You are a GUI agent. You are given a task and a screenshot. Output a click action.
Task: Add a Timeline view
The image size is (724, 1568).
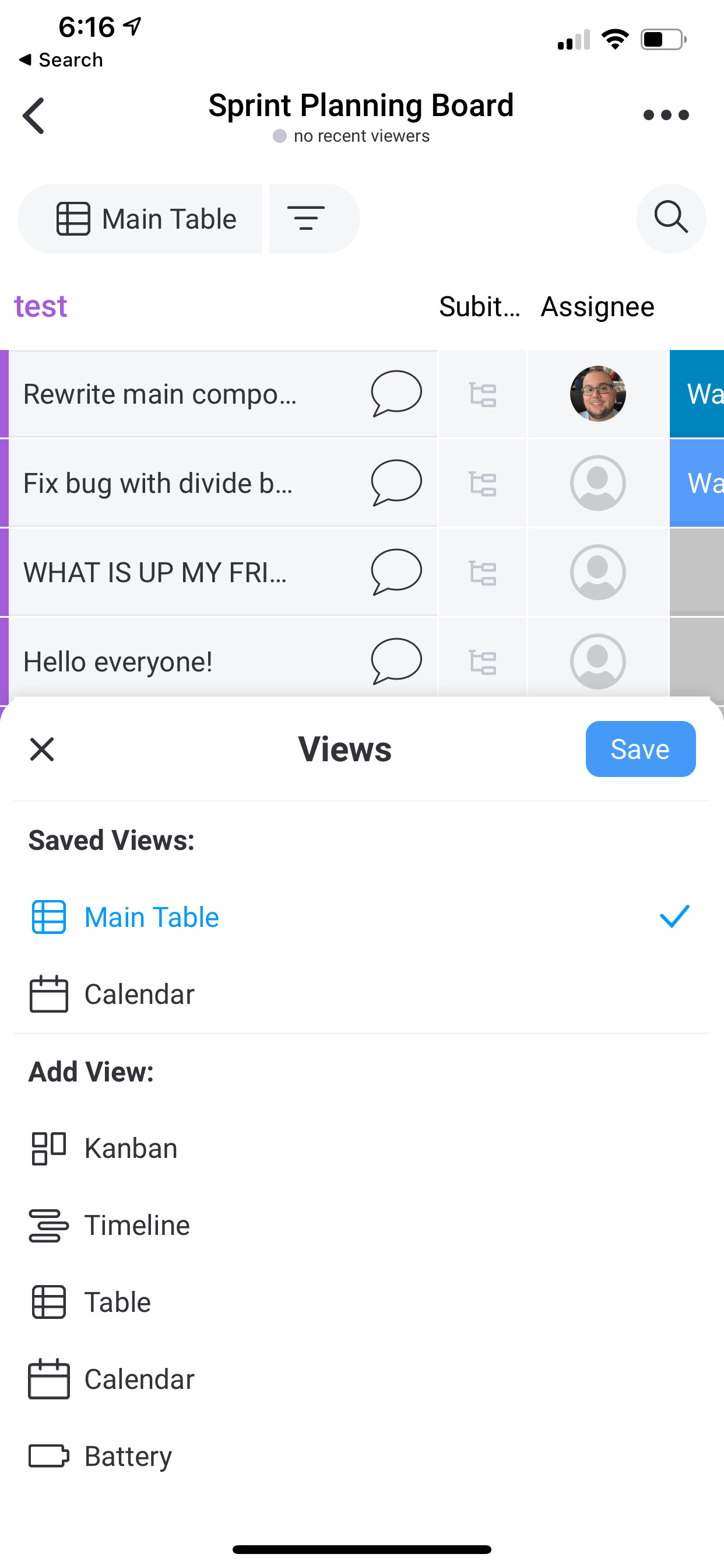[362, 1226]
